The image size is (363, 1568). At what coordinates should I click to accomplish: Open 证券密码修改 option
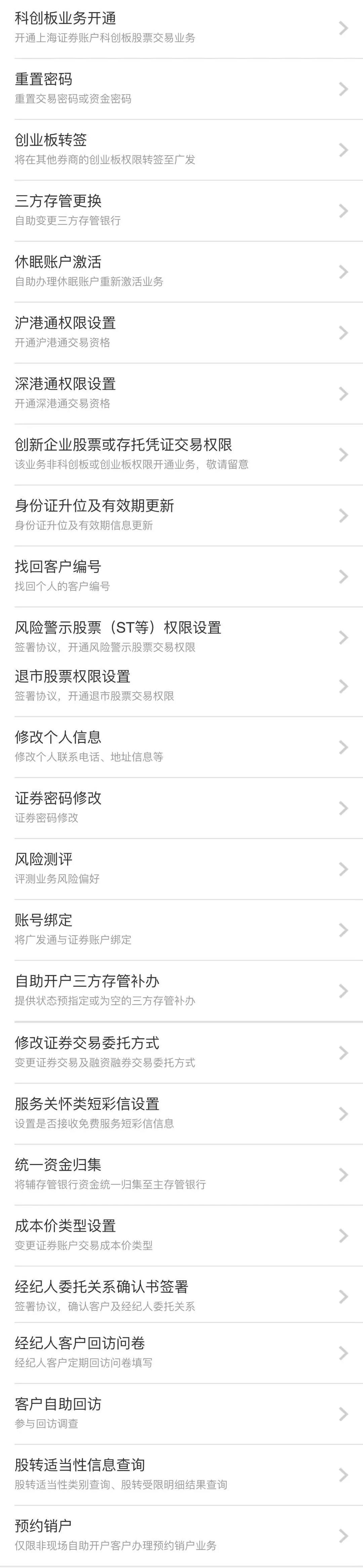[182, 807]
